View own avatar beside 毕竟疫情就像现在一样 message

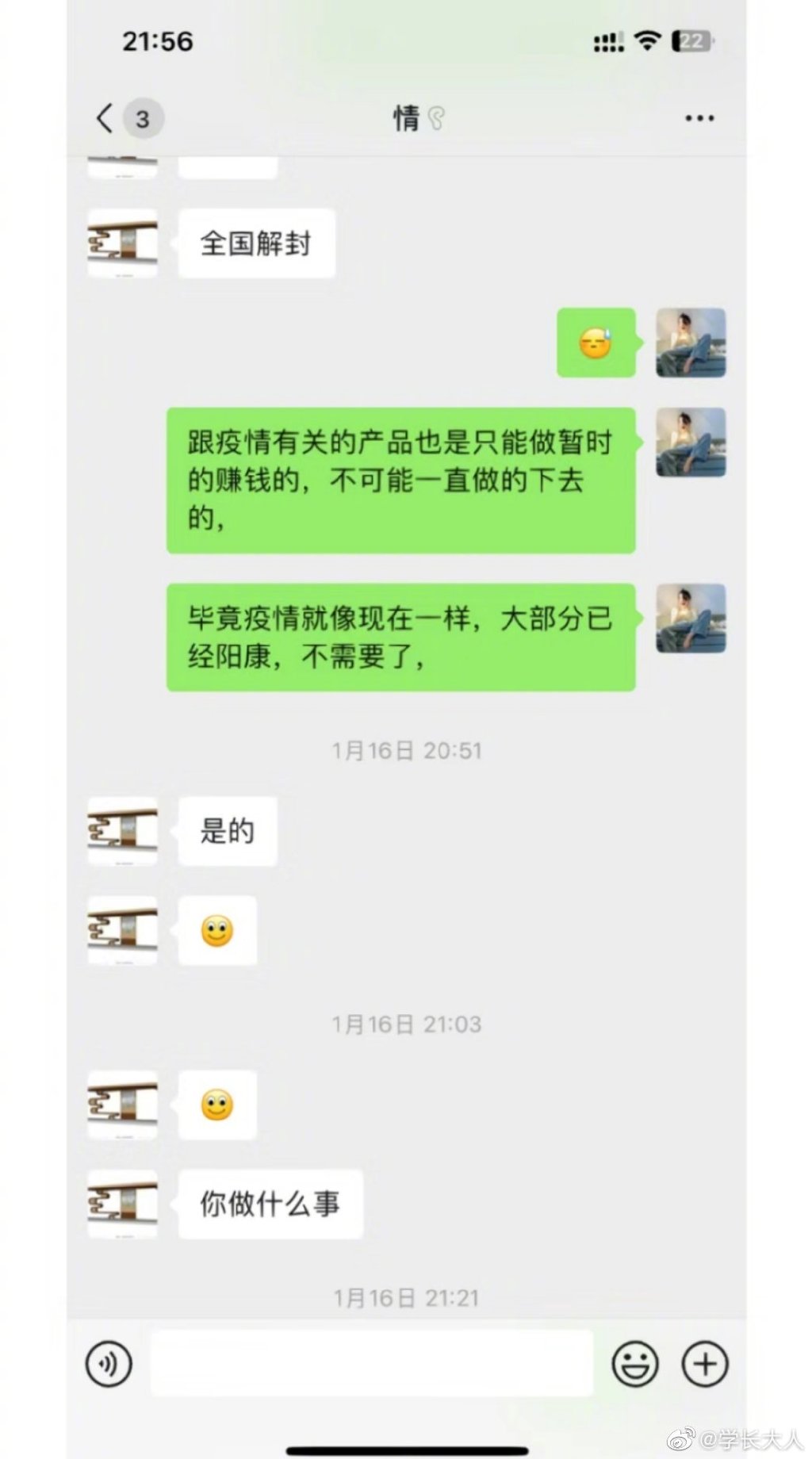pos(691,618)
